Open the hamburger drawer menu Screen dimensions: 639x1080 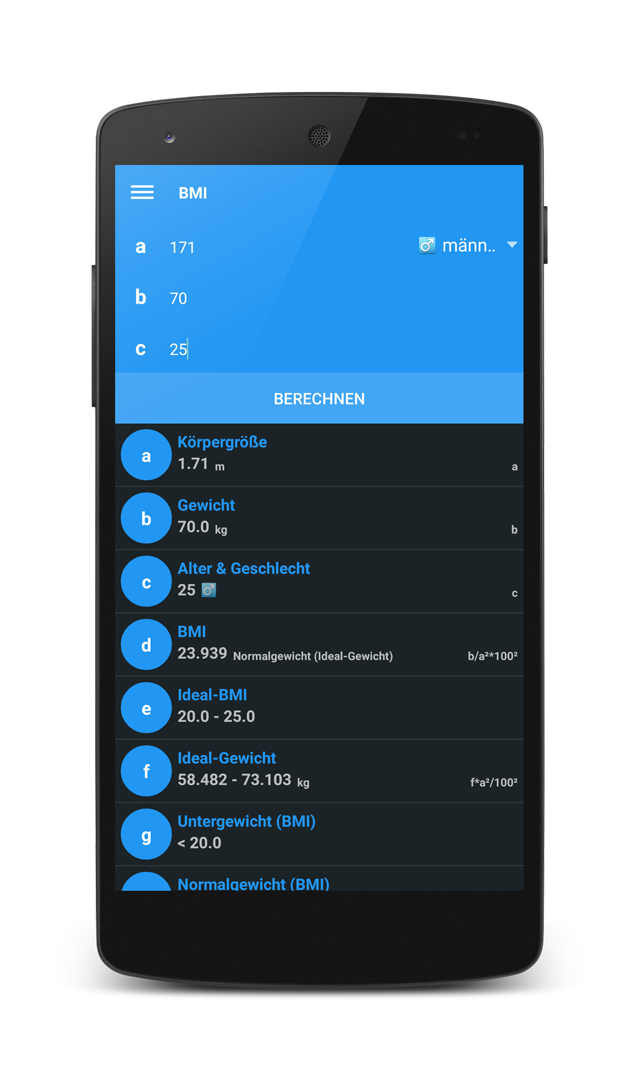pyautogui.click(x=142, y=192)
